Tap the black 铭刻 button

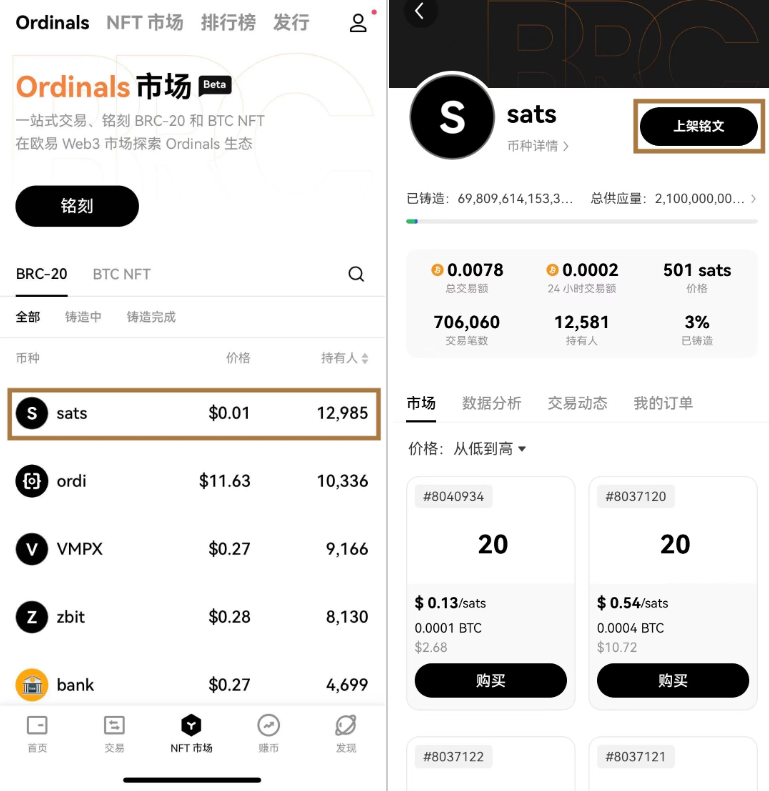click(x=77, y=206)
